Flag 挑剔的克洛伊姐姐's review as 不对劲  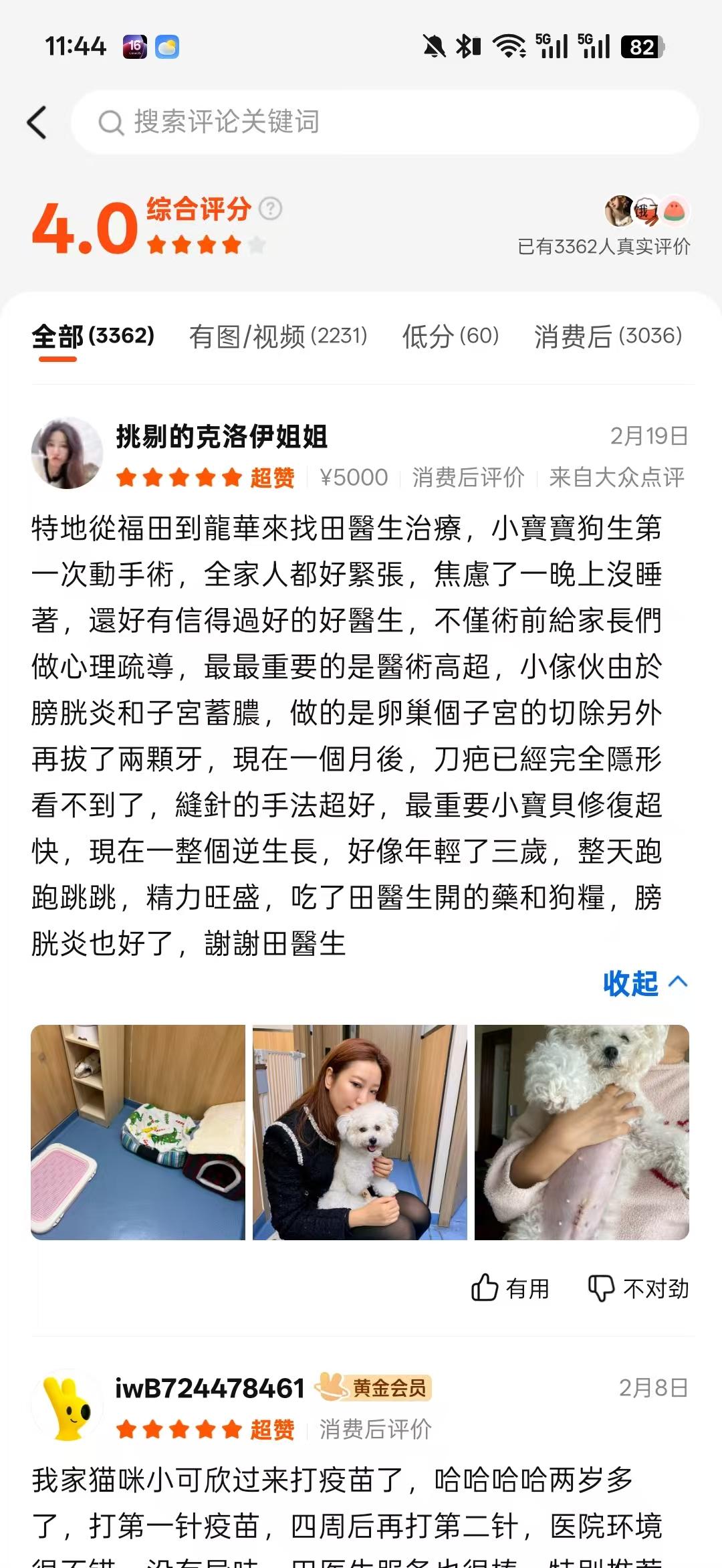pyautogui.click(x=638, y=1288)
